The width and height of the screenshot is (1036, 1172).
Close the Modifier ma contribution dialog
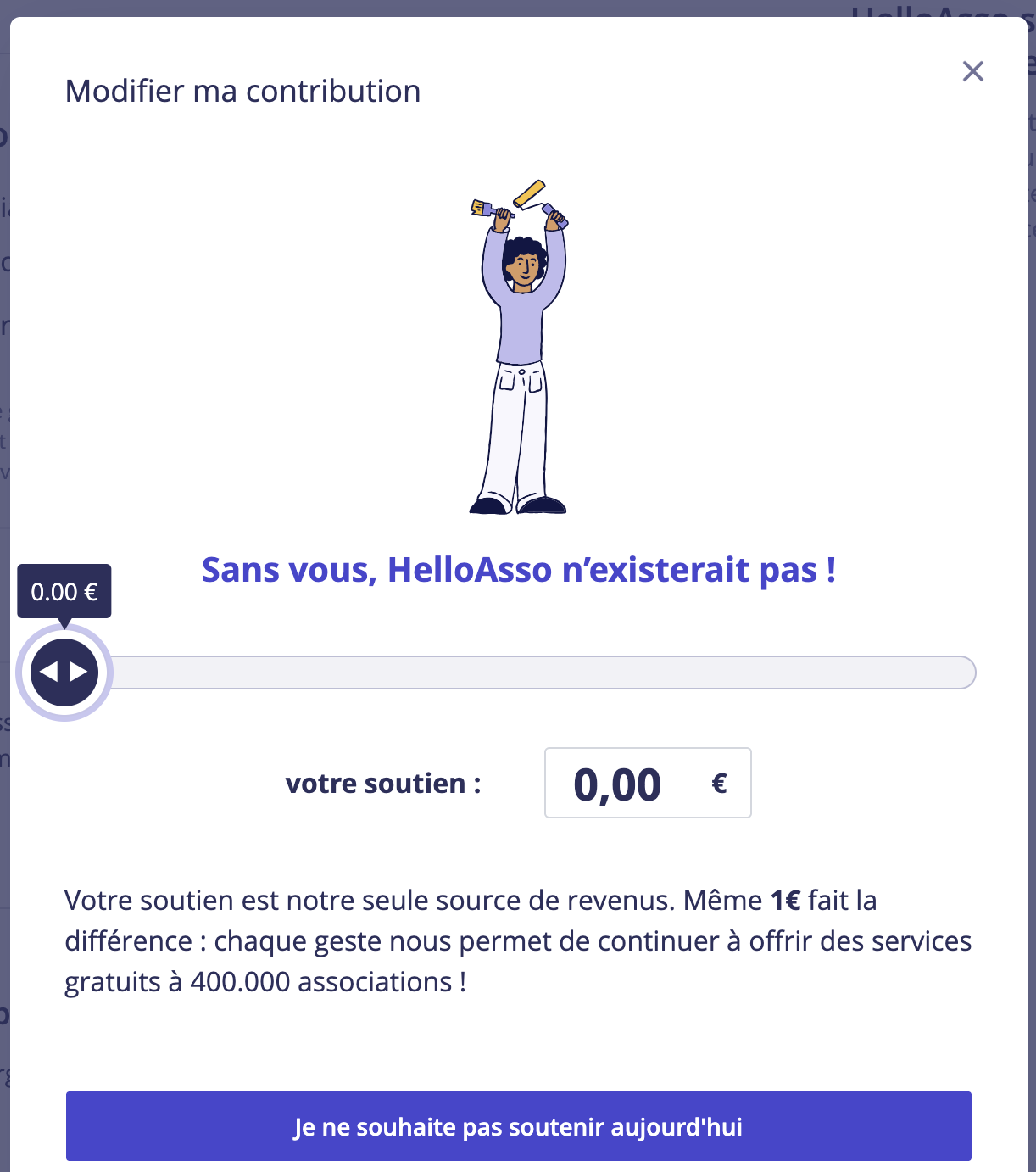click(972, 71)
